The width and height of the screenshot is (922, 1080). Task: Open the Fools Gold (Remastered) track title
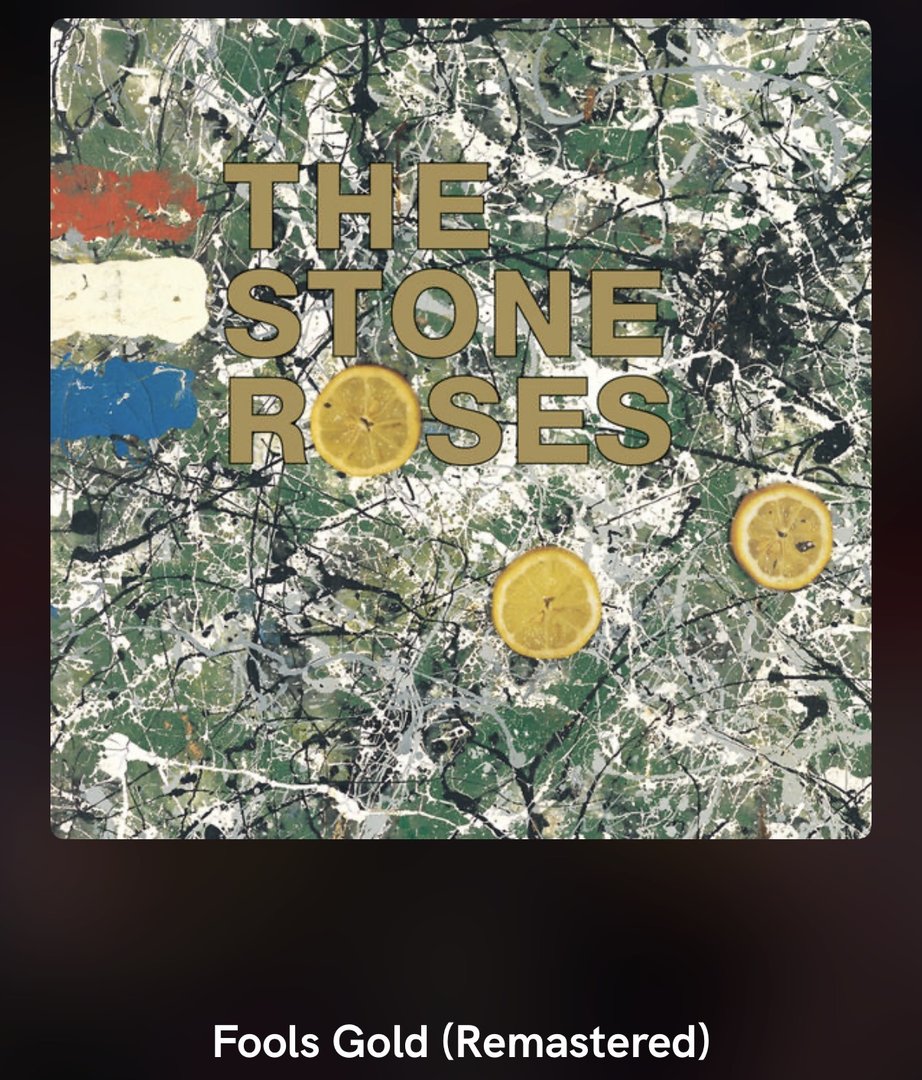[x=461, y=1042]
